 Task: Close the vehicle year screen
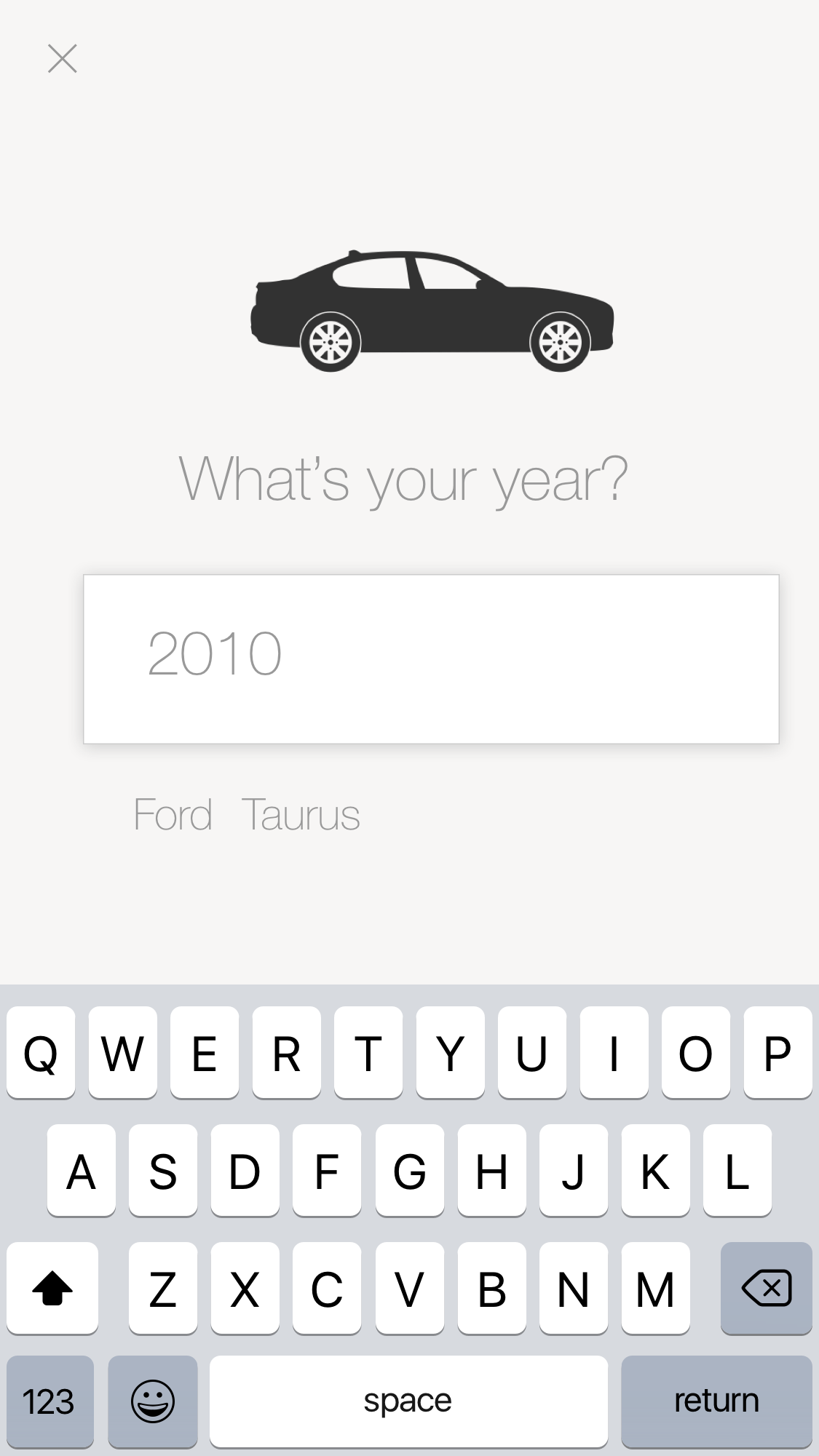(62, 59)
